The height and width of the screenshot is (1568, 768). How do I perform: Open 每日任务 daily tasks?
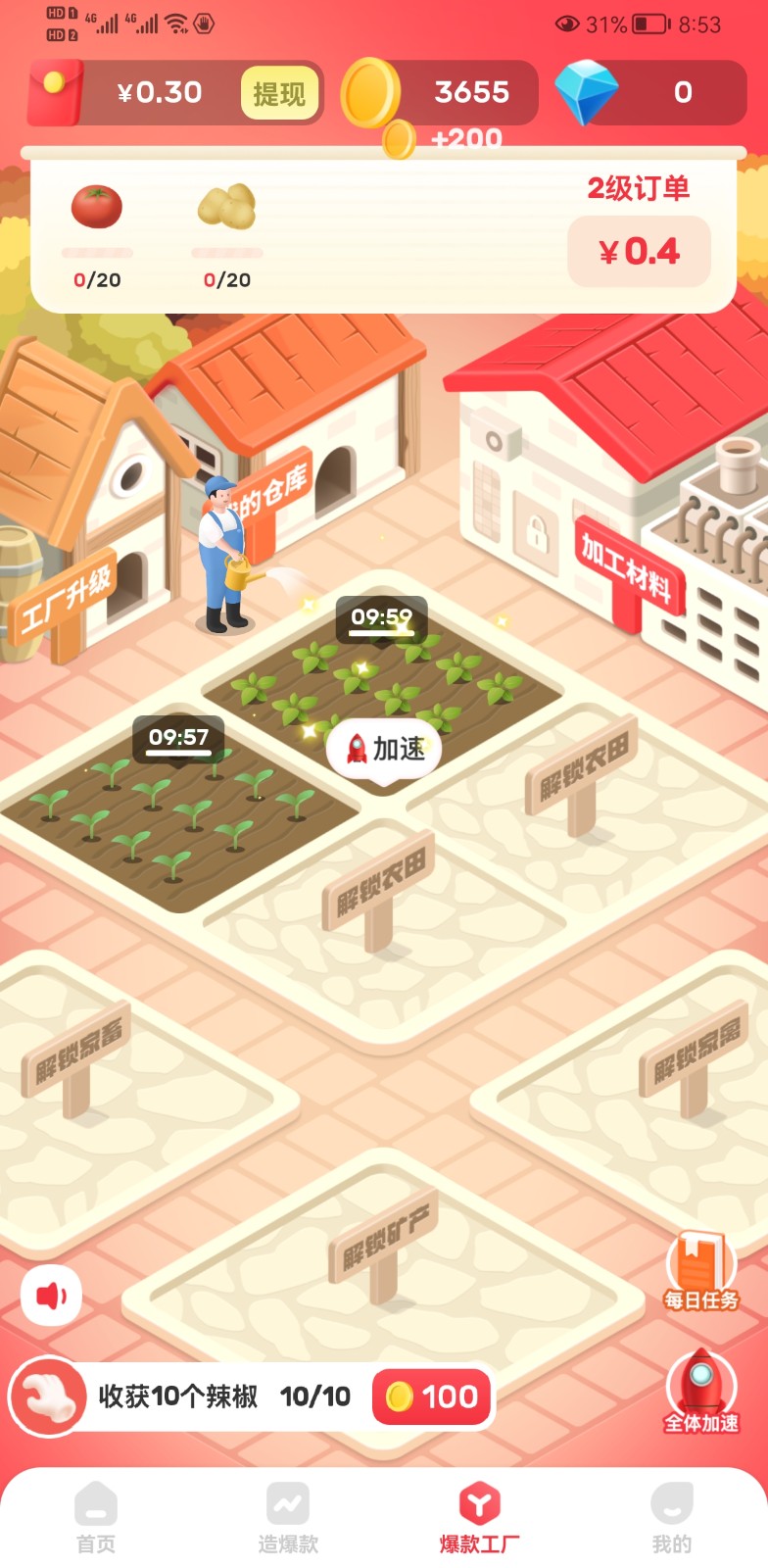pyautogui.click(x=700, y=1271)
